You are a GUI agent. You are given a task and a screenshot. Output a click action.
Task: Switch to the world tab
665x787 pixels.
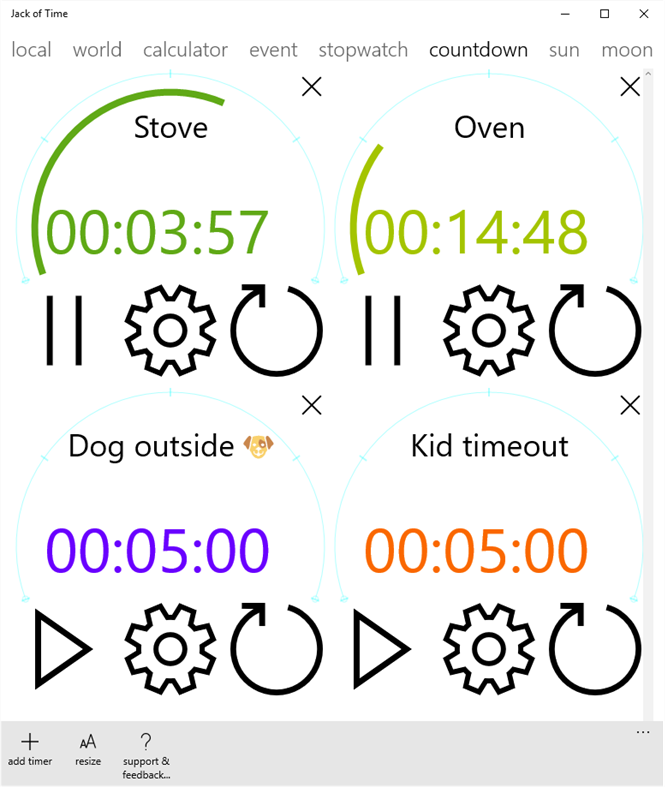pos(97,50)
